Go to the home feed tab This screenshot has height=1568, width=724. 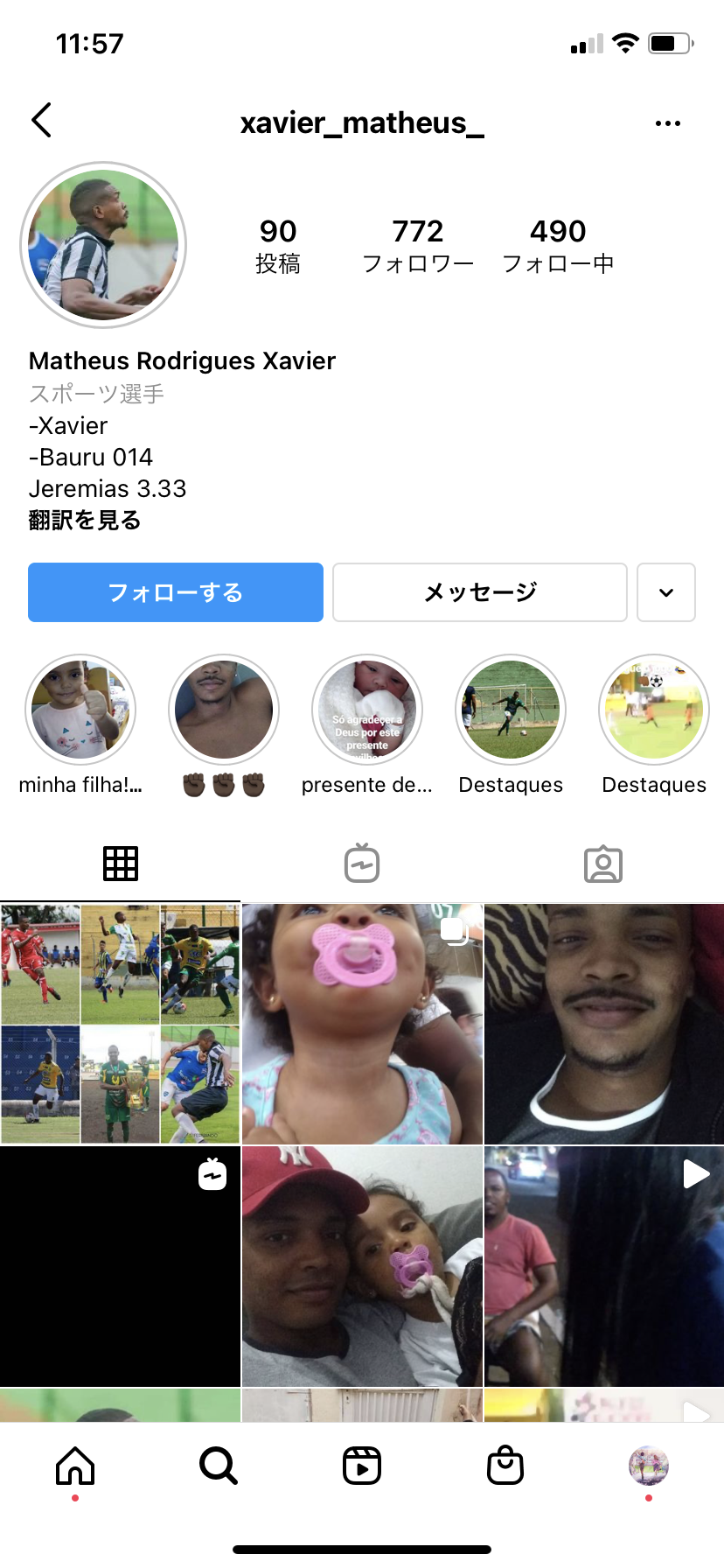75,1465
